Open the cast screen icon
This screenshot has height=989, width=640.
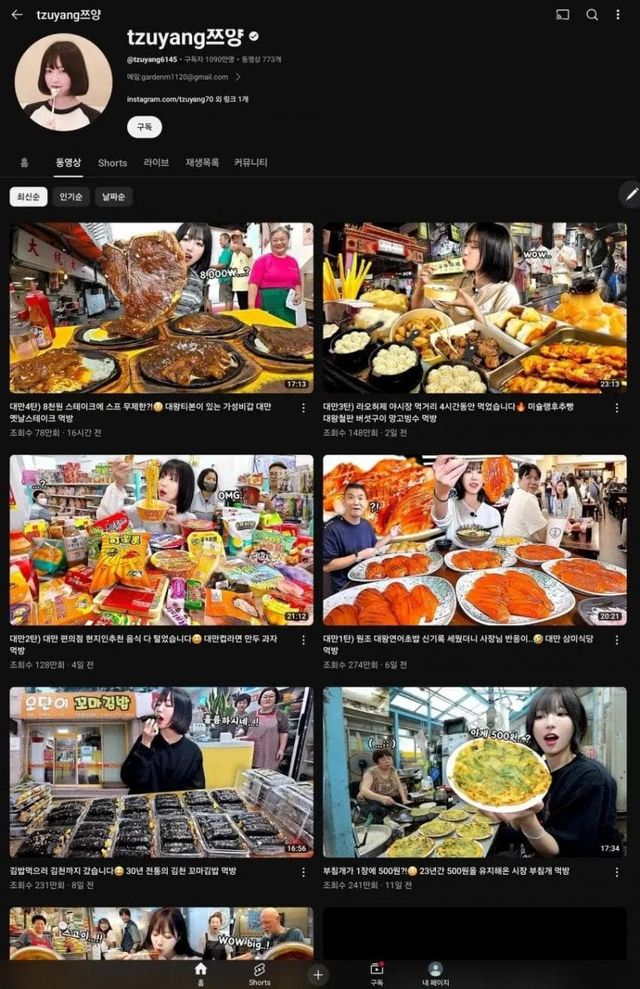(x=562, y=15)
